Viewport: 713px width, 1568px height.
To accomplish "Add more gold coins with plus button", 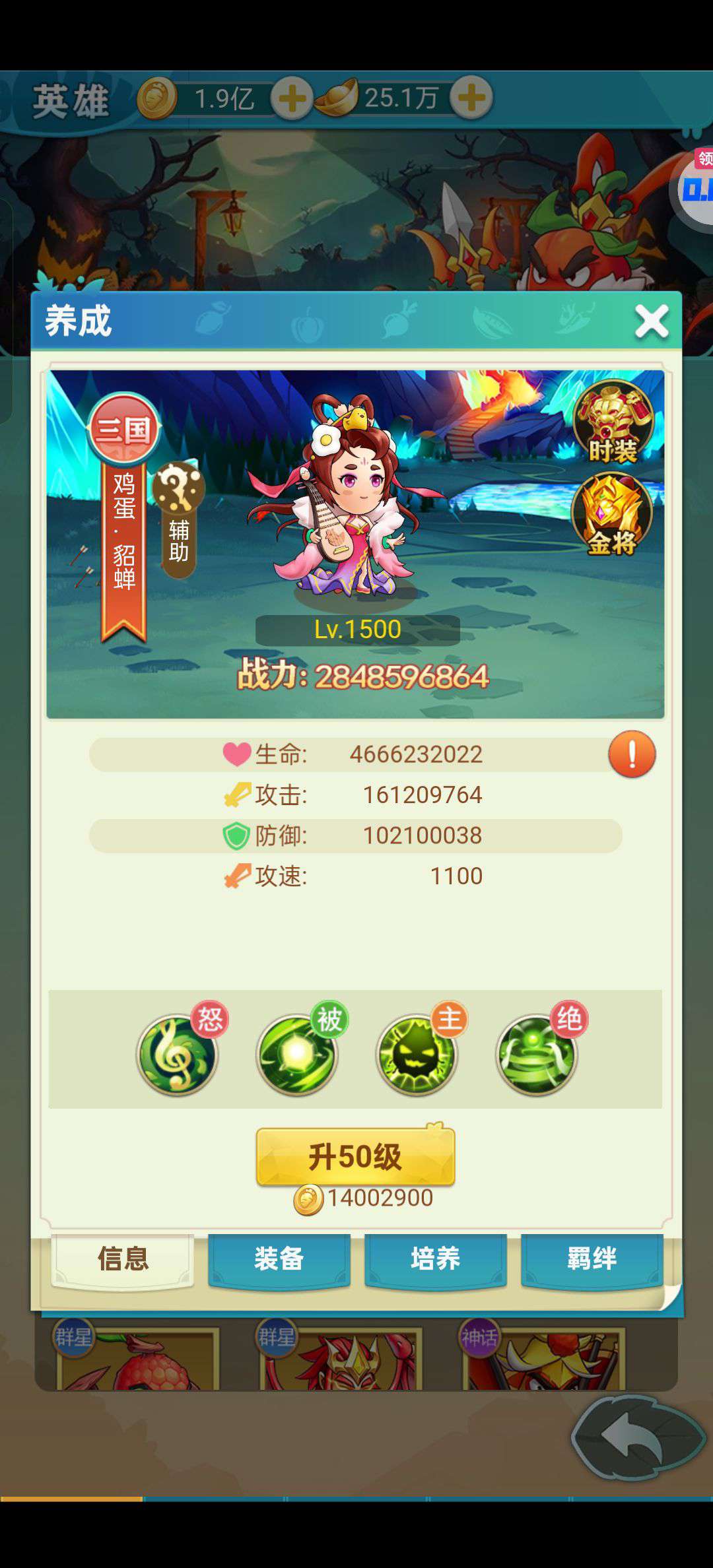I will [292, 99].
